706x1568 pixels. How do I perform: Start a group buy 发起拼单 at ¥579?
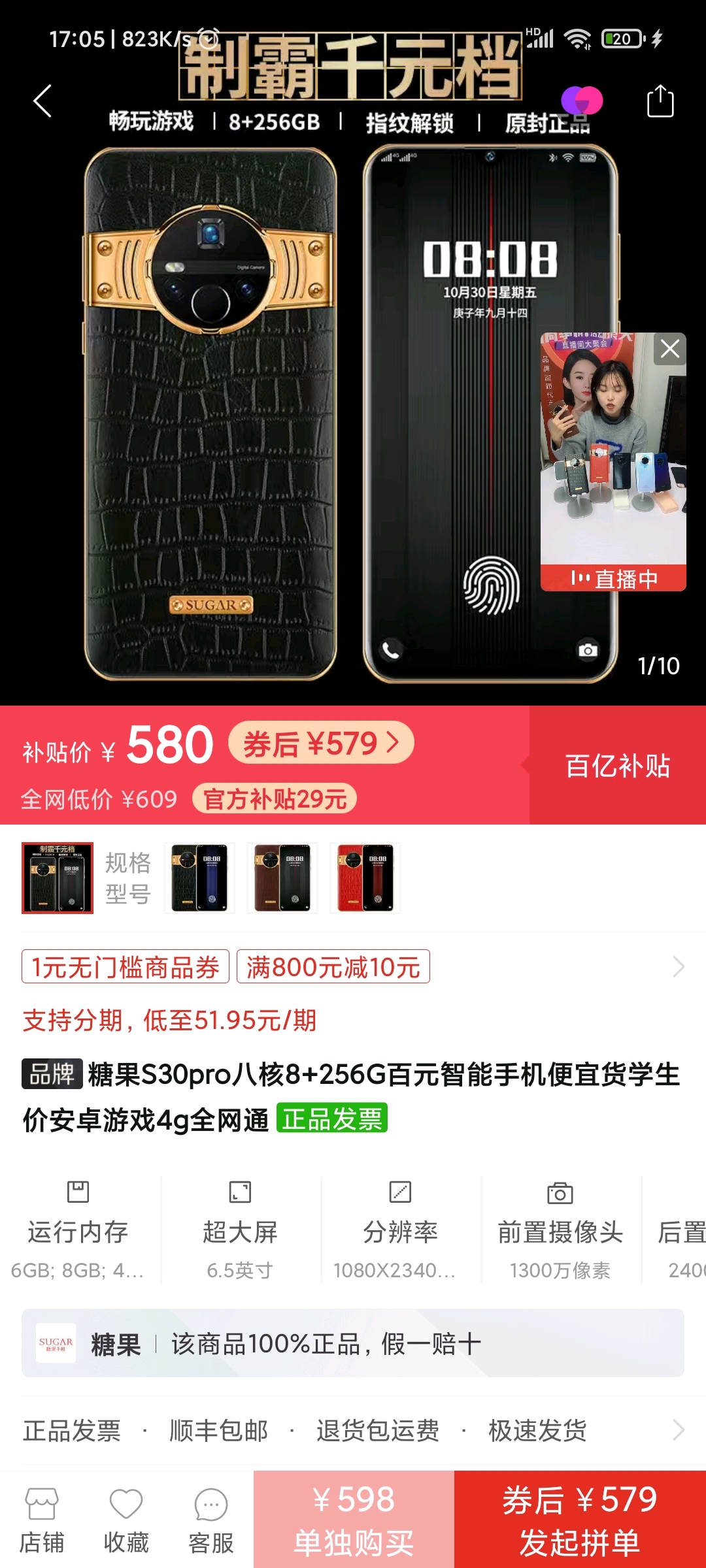coord(580,1520)
